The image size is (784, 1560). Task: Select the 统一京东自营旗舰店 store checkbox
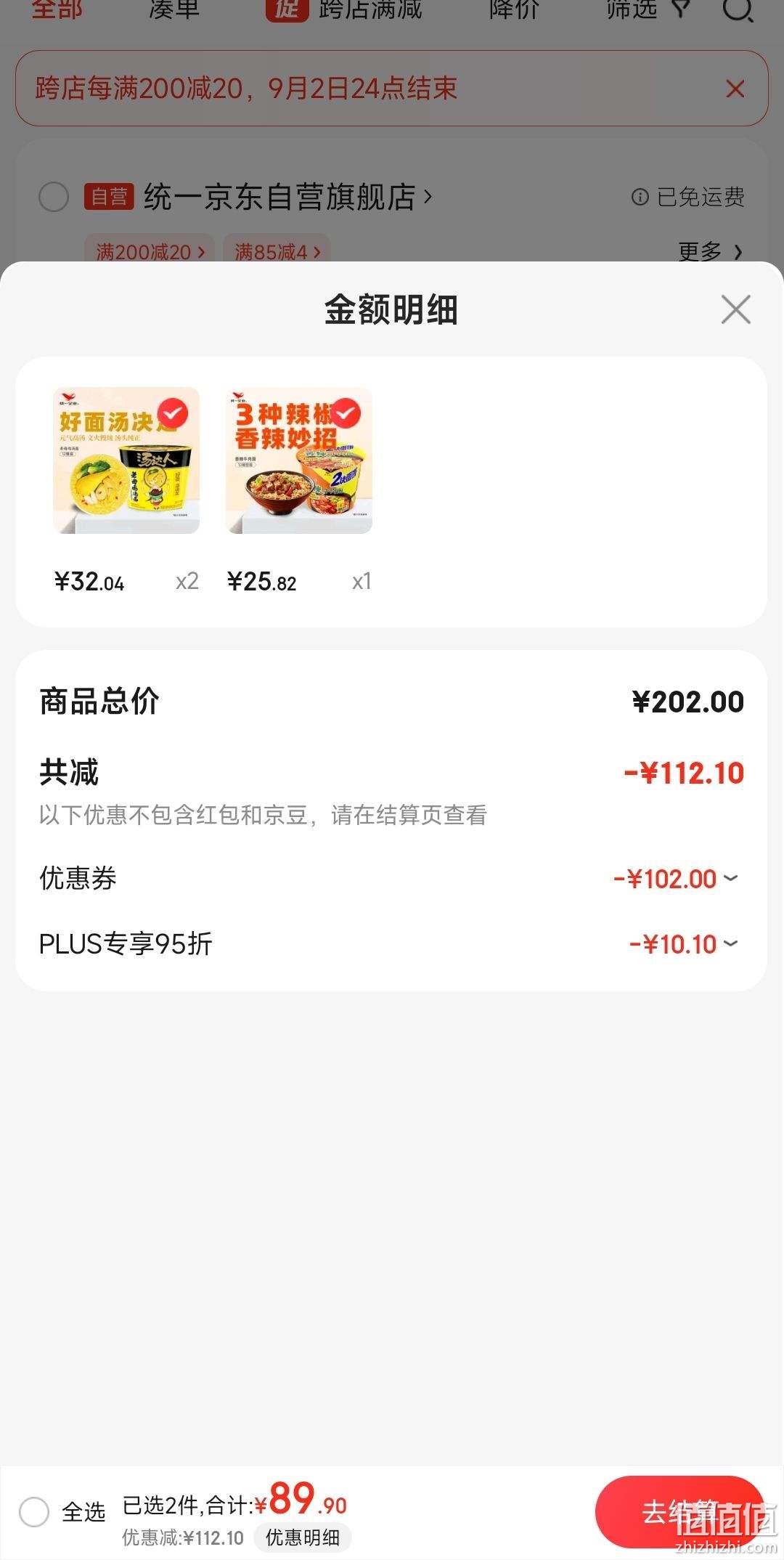(x=54, y=197)
